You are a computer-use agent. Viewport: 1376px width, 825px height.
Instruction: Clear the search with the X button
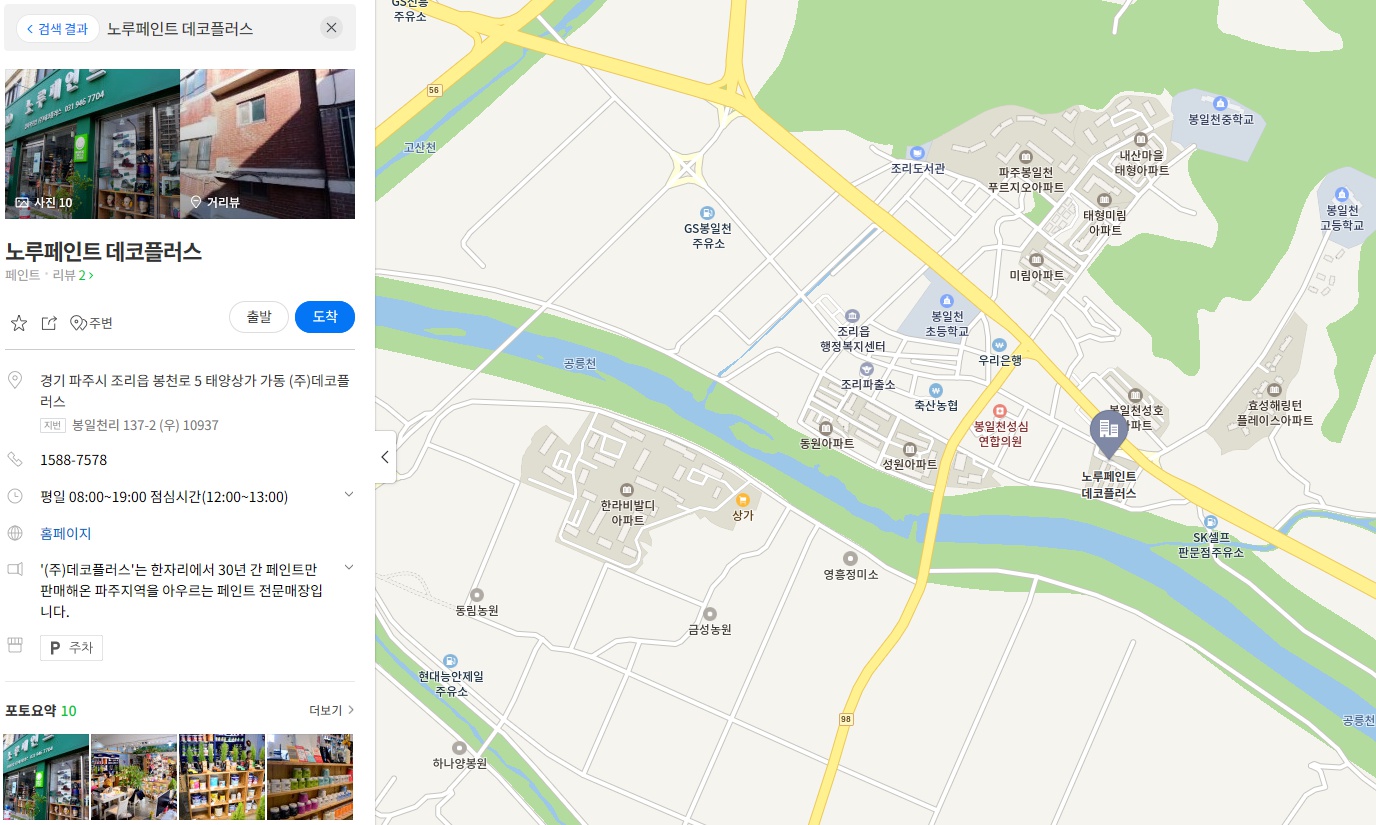(x=332, y=28)
